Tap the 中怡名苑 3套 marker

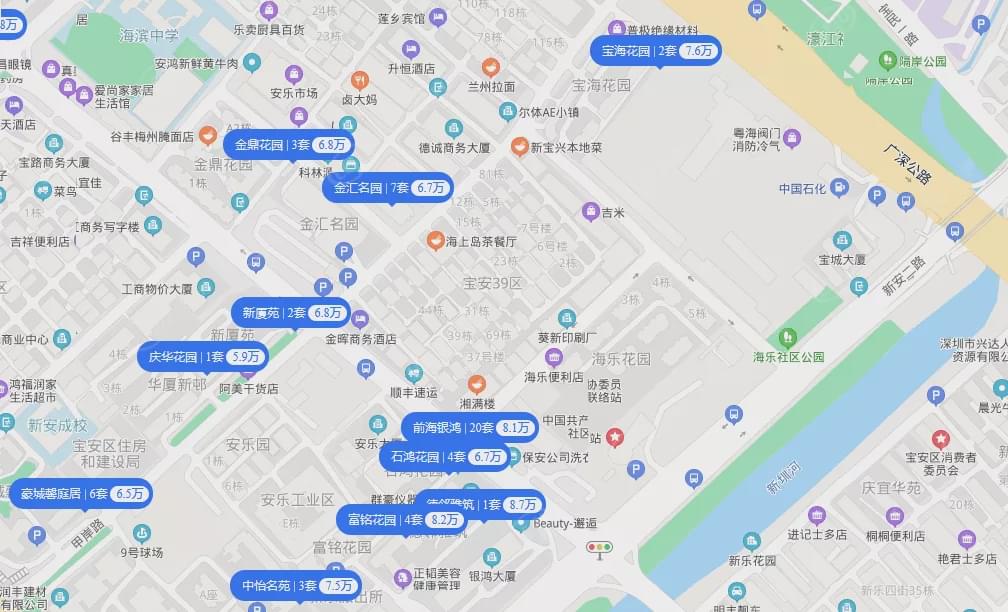click(295, 586)
